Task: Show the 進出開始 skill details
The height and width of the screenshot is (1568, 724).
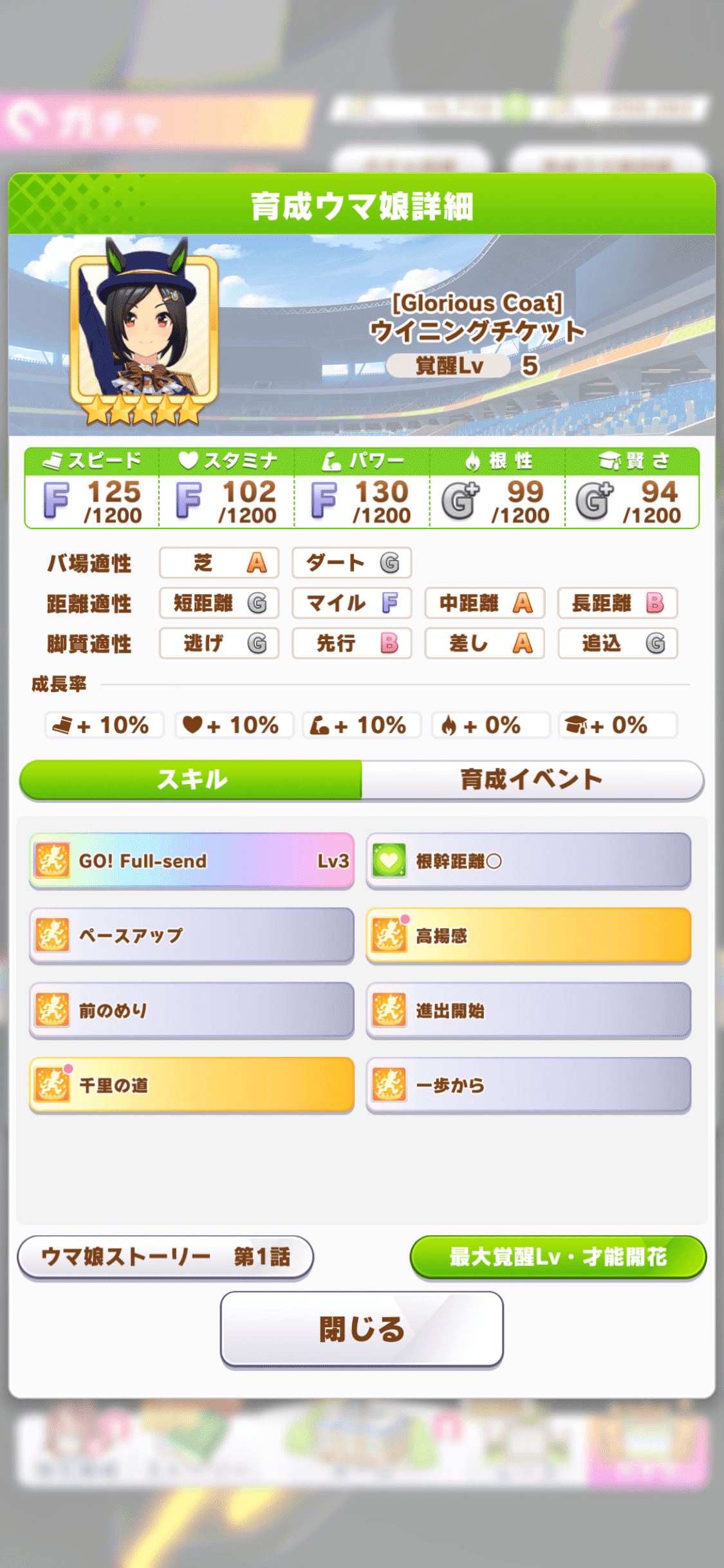Action: (x=528, y=1010)
